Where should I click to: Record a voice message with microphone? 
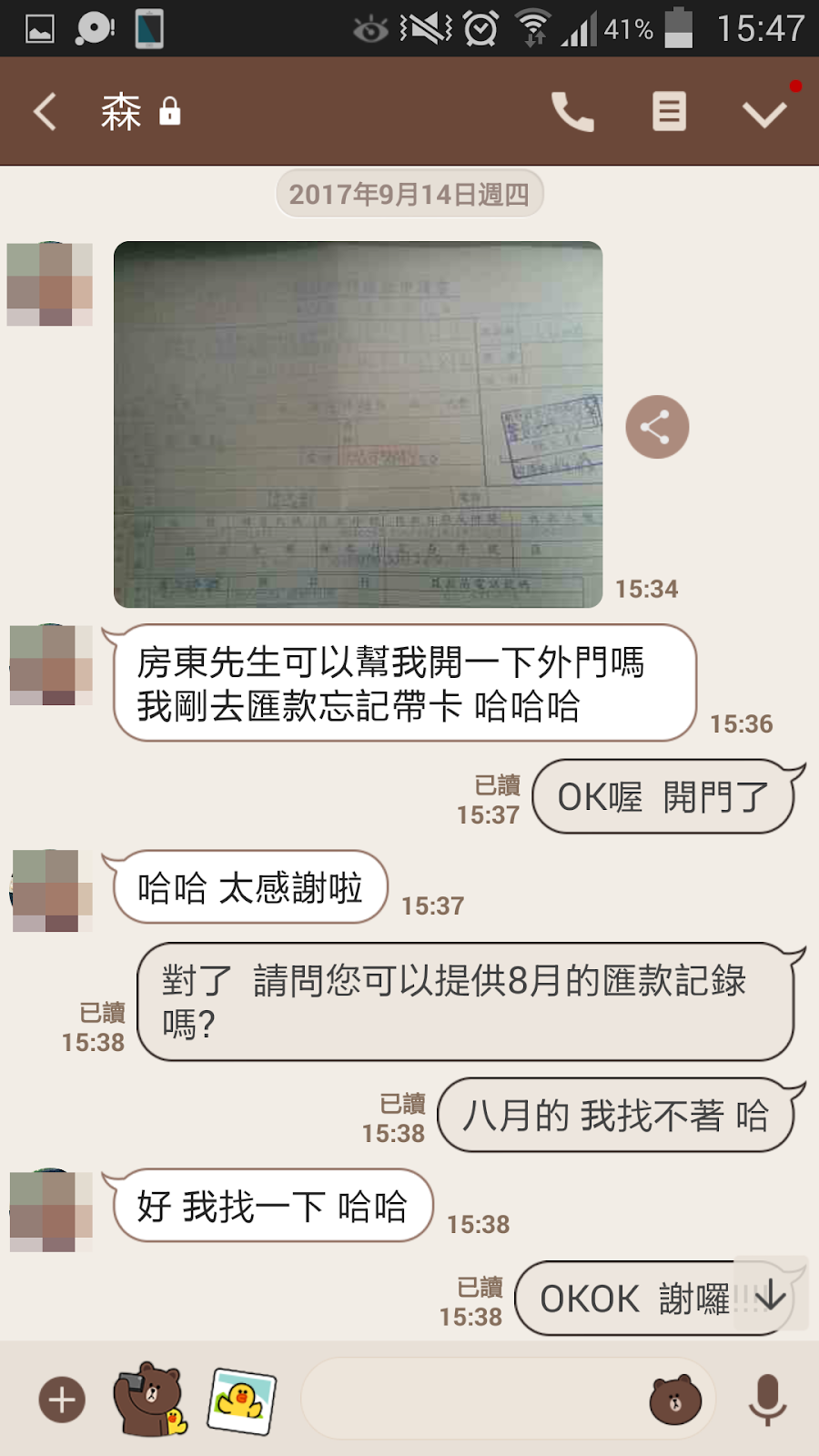pyautogui.click(x=767, y=1400)
